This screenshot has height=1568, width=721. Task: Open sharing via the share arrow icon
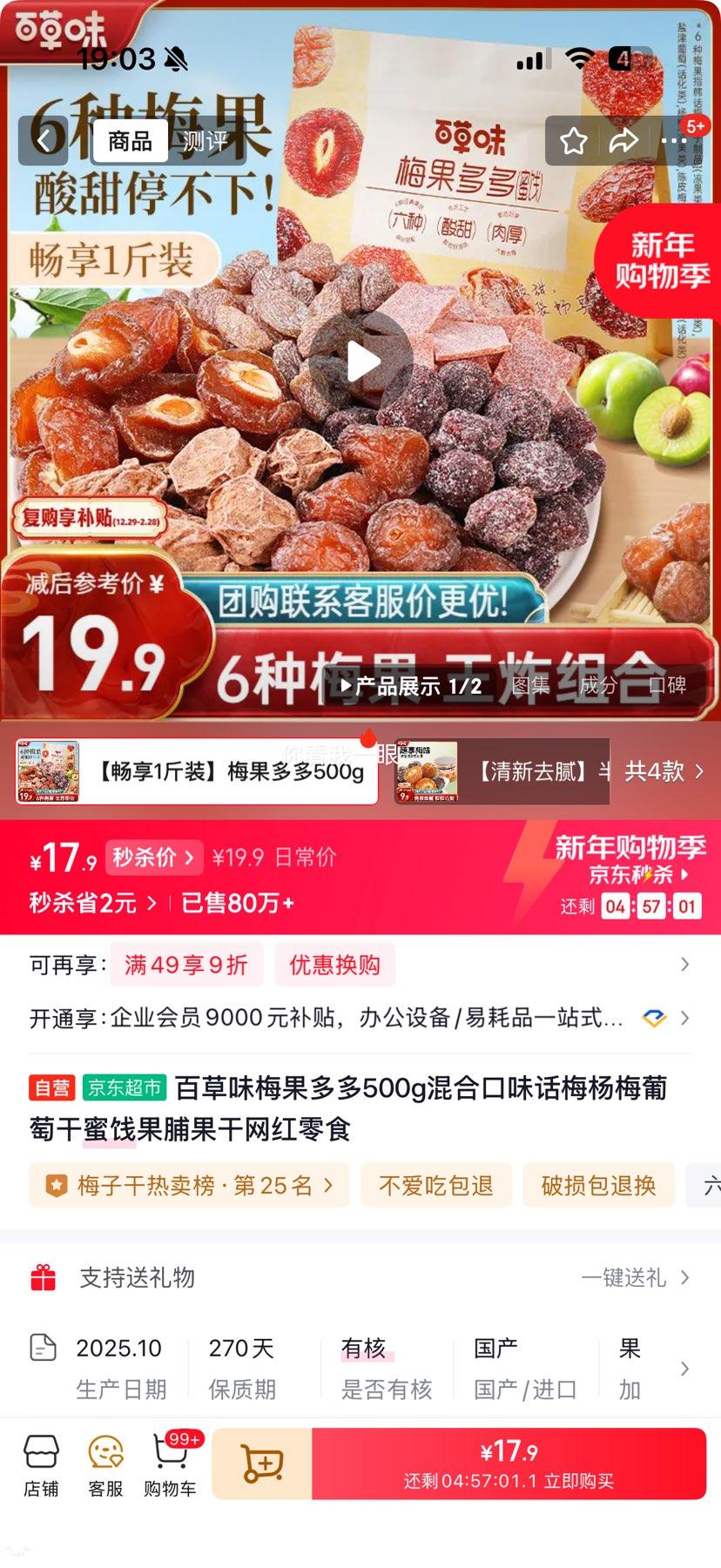[x=623, y=140]
